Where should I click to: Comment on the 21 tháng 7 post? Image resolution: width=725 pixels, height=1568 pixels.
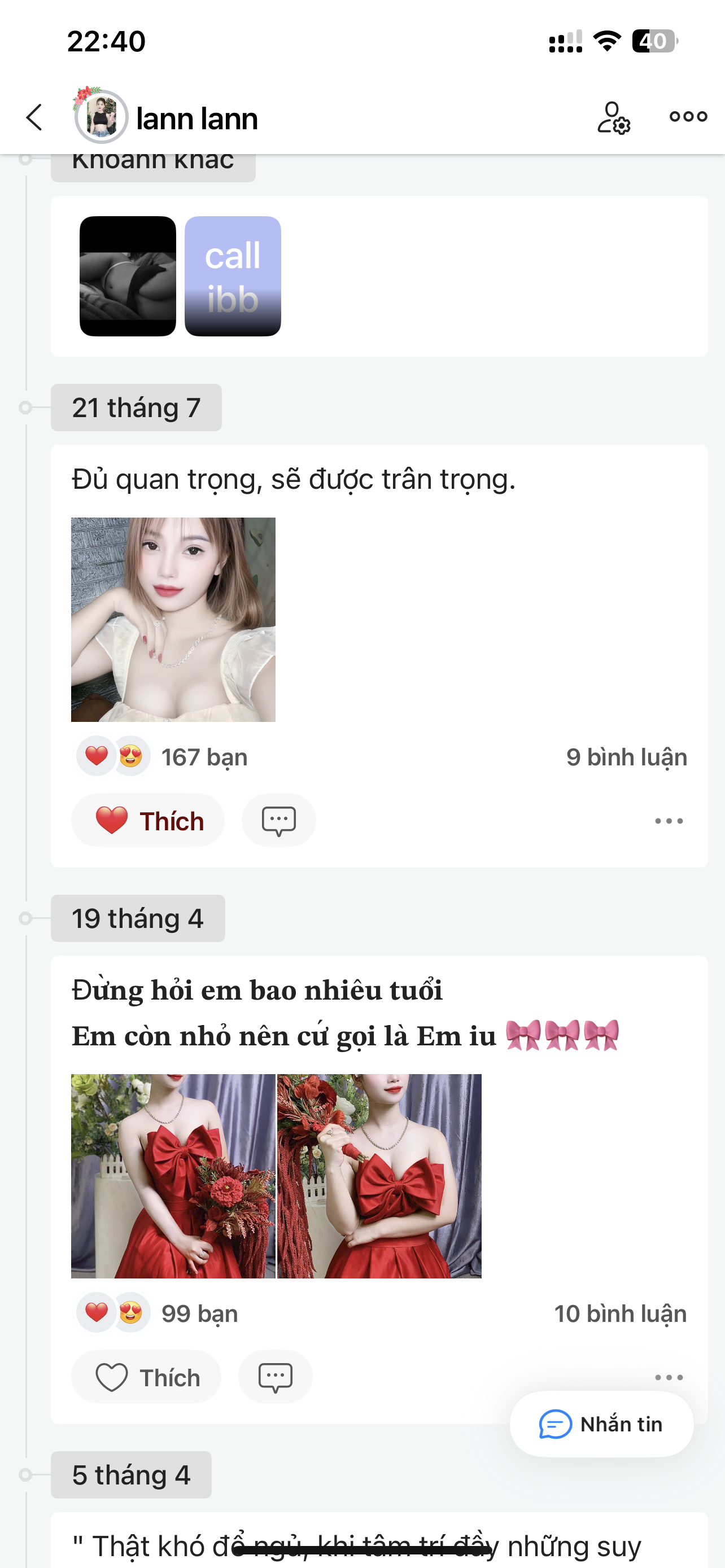pyautogui.click(x=279, y=821)
